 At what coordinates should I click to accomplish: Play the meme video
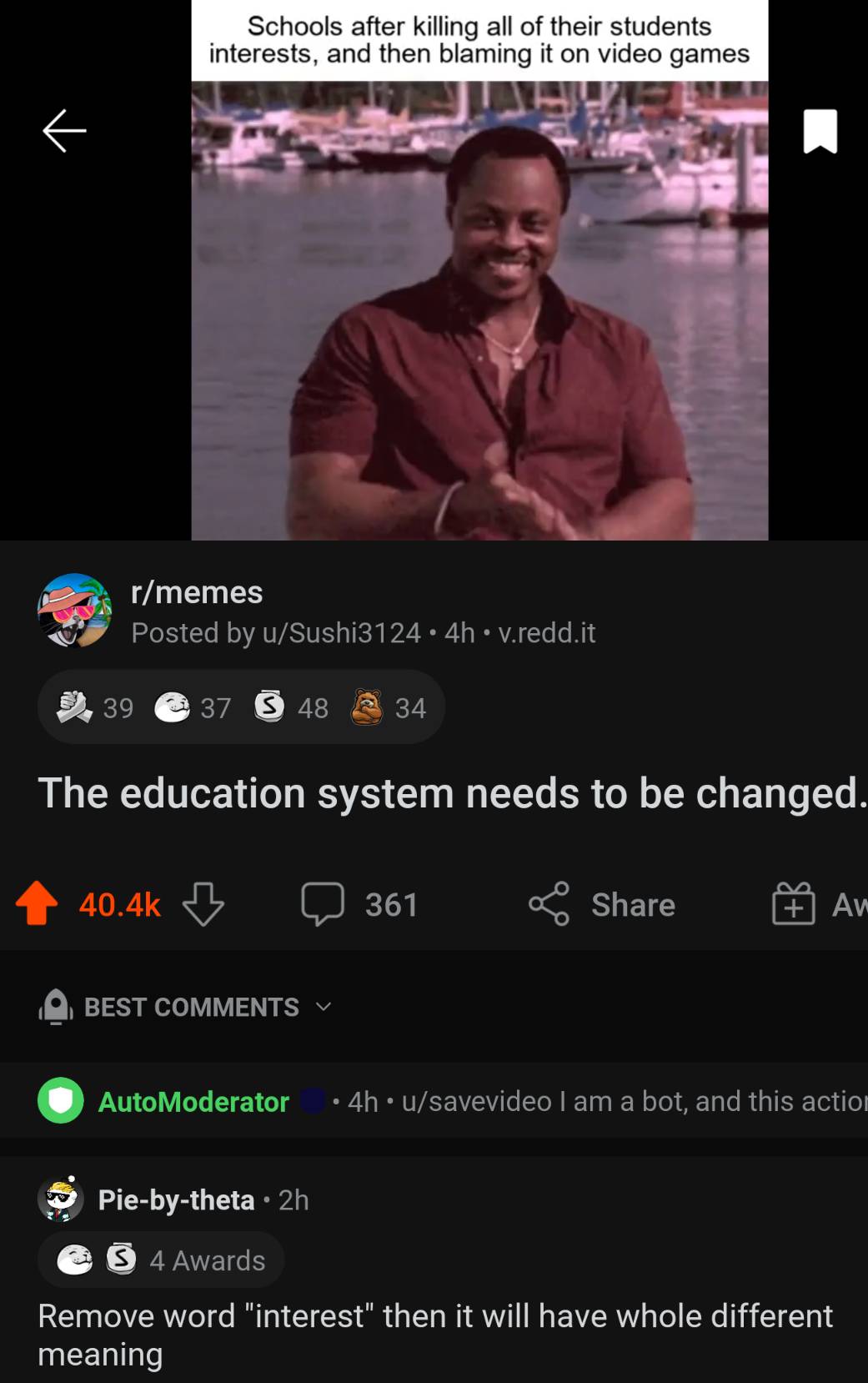tap(479, 310)
